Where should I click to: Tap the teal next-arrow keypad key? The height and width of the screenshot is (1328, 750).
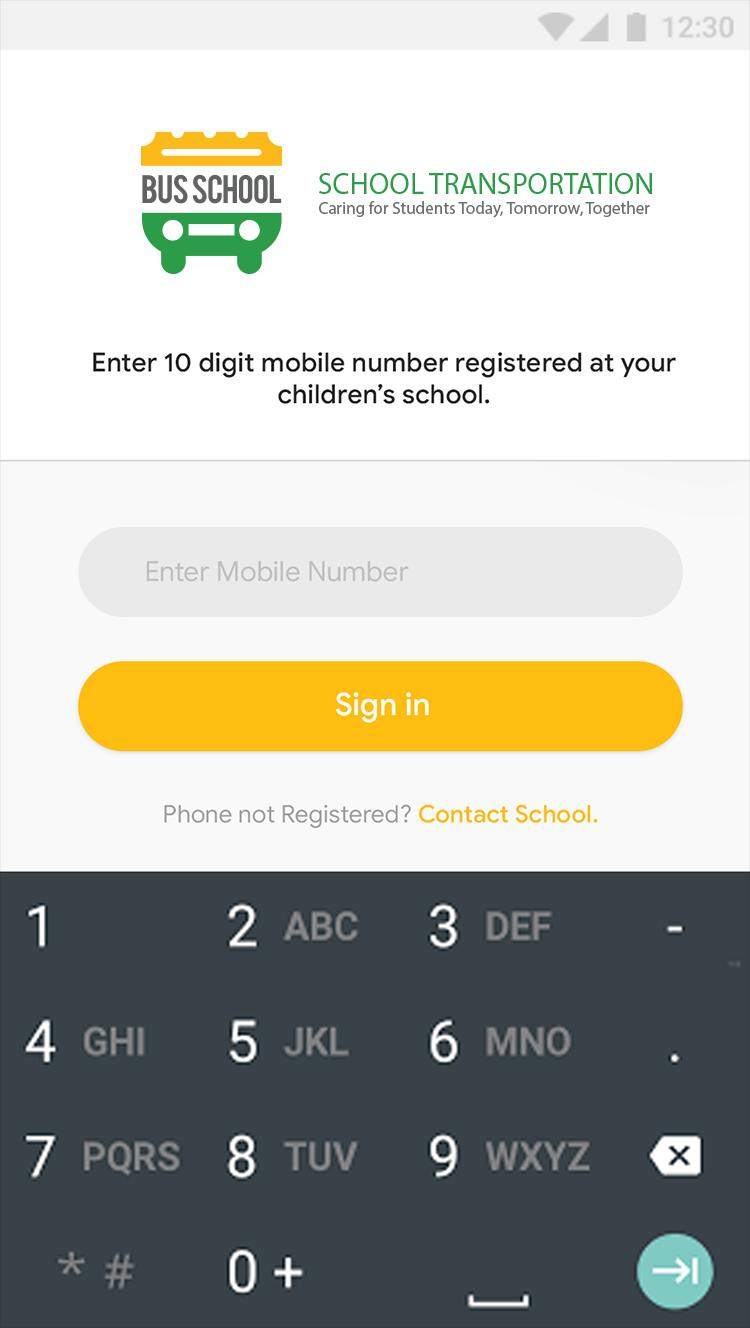(675, 1271)
